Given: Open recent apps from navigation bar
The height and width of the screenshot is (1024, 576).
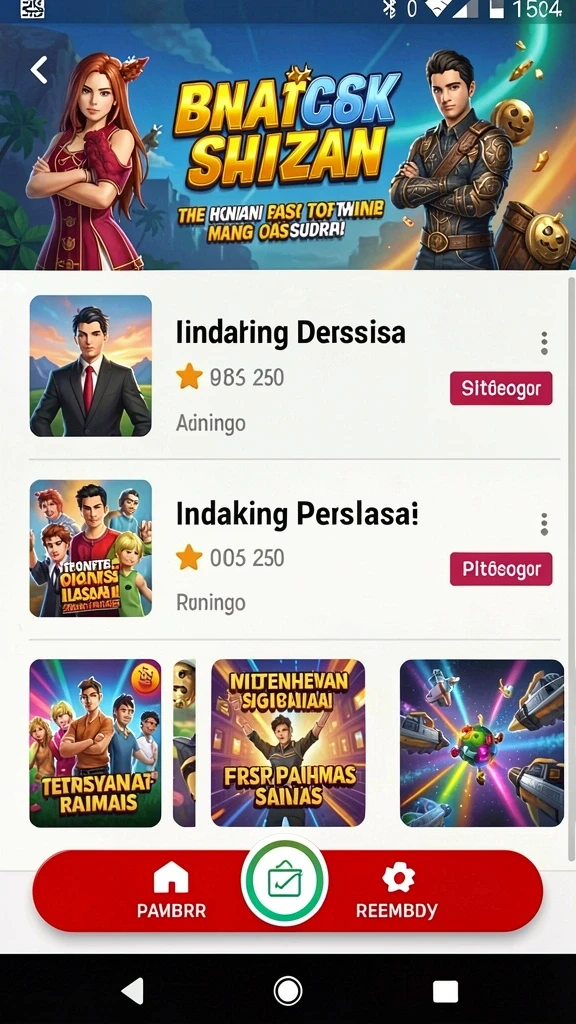Looking at the screenshot, I should point(445,991).
